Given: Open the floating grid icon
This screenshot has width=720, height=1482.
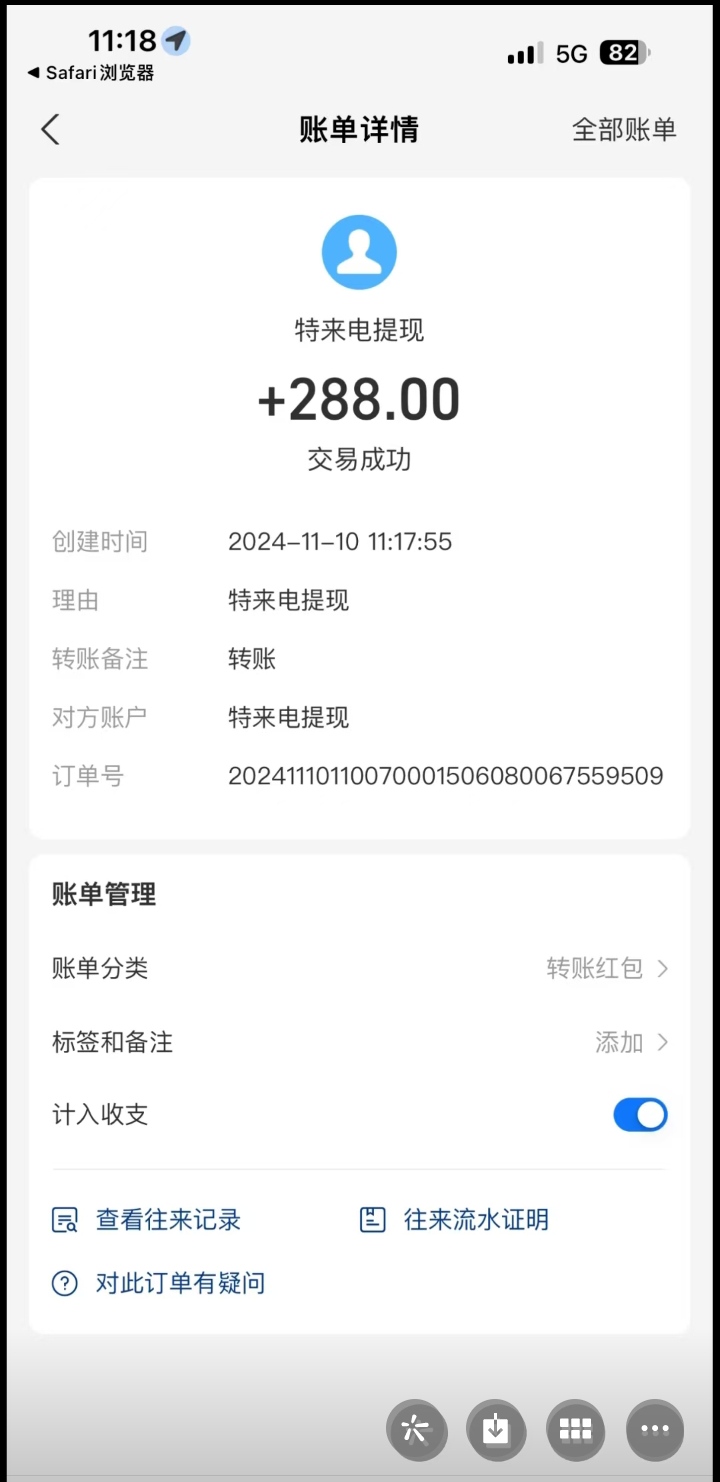Looking at the screenshot, I should [x=575, y=1430].
